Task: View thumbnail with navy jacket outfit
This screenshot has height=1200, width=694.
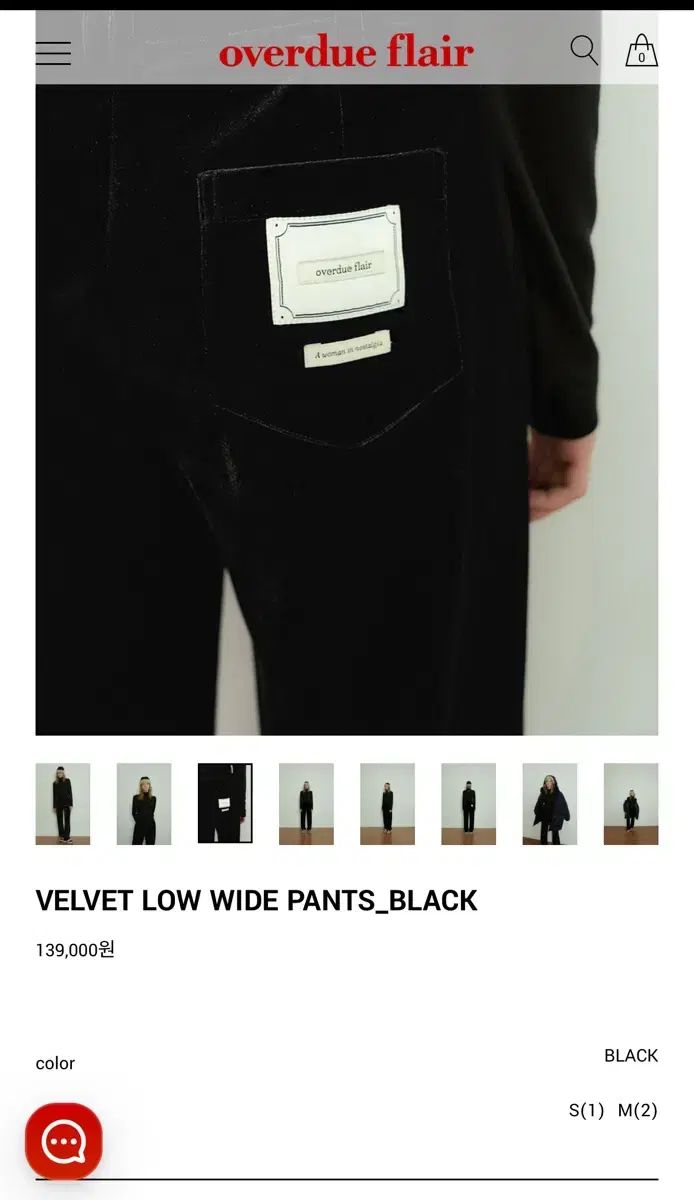Action: [549, 804]
